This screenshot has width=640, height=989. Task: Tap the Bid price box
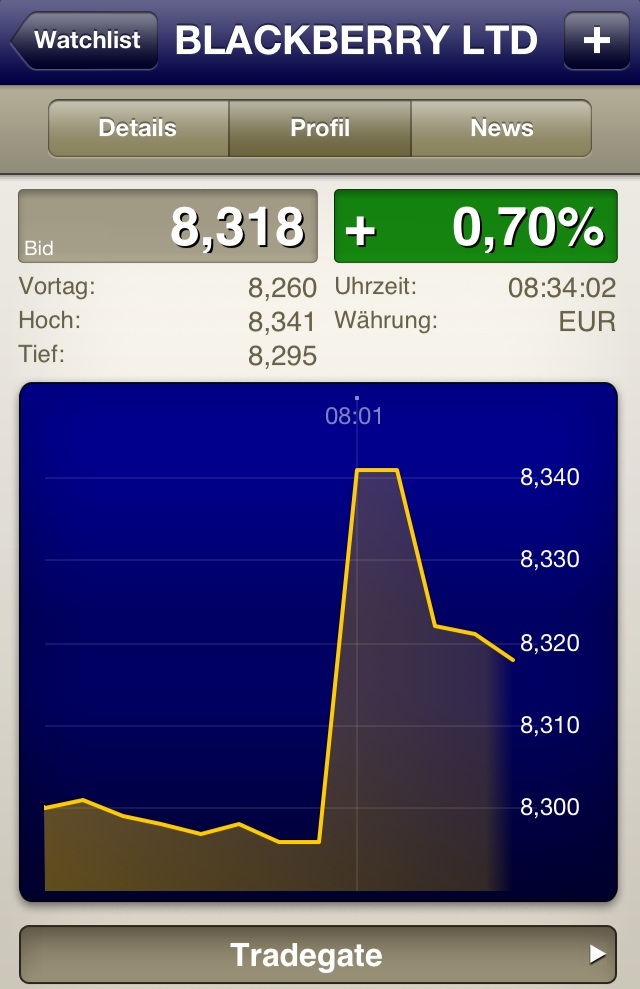pyautogui.click(x=168, y=227)
